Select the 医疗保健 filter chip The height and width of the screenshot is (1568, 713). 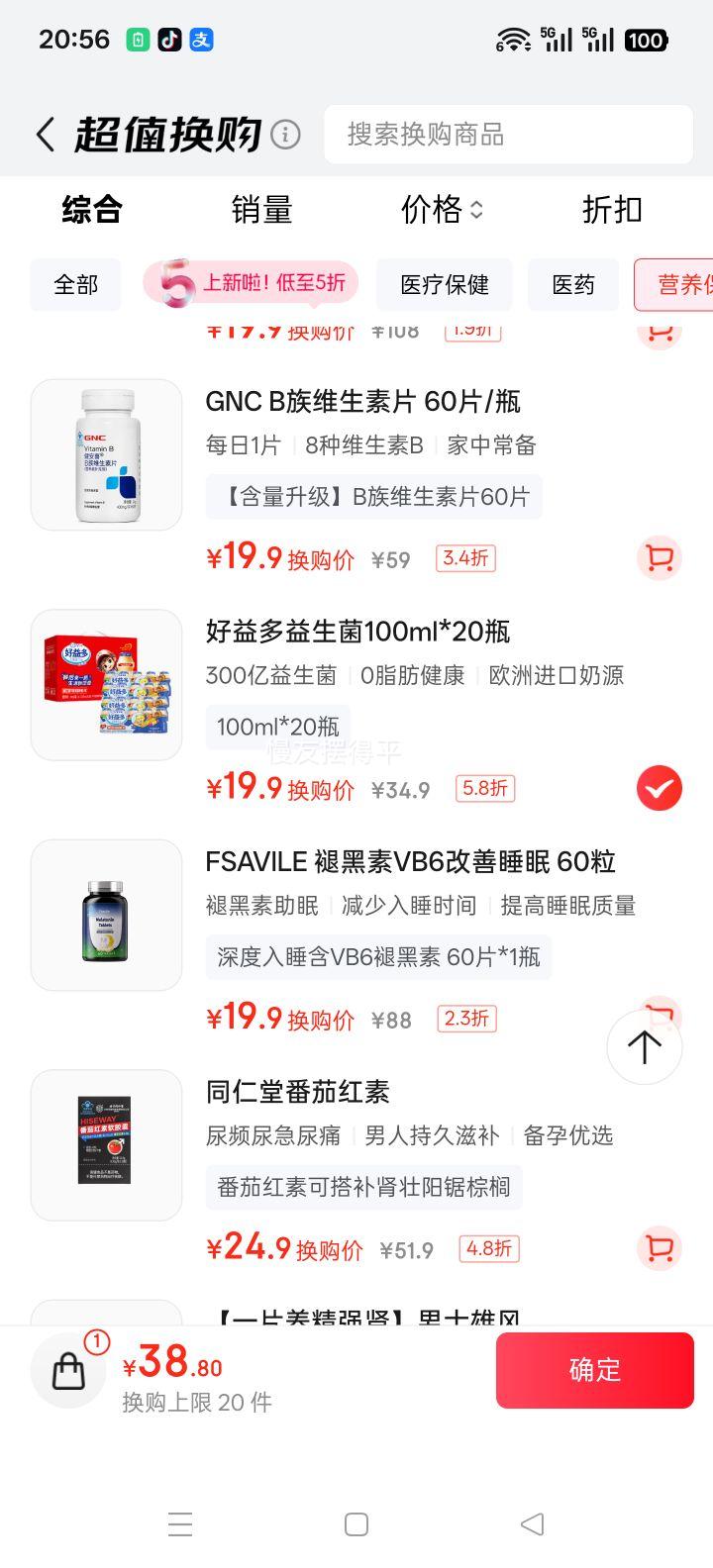pyautogui.click(x=444, y=284)
